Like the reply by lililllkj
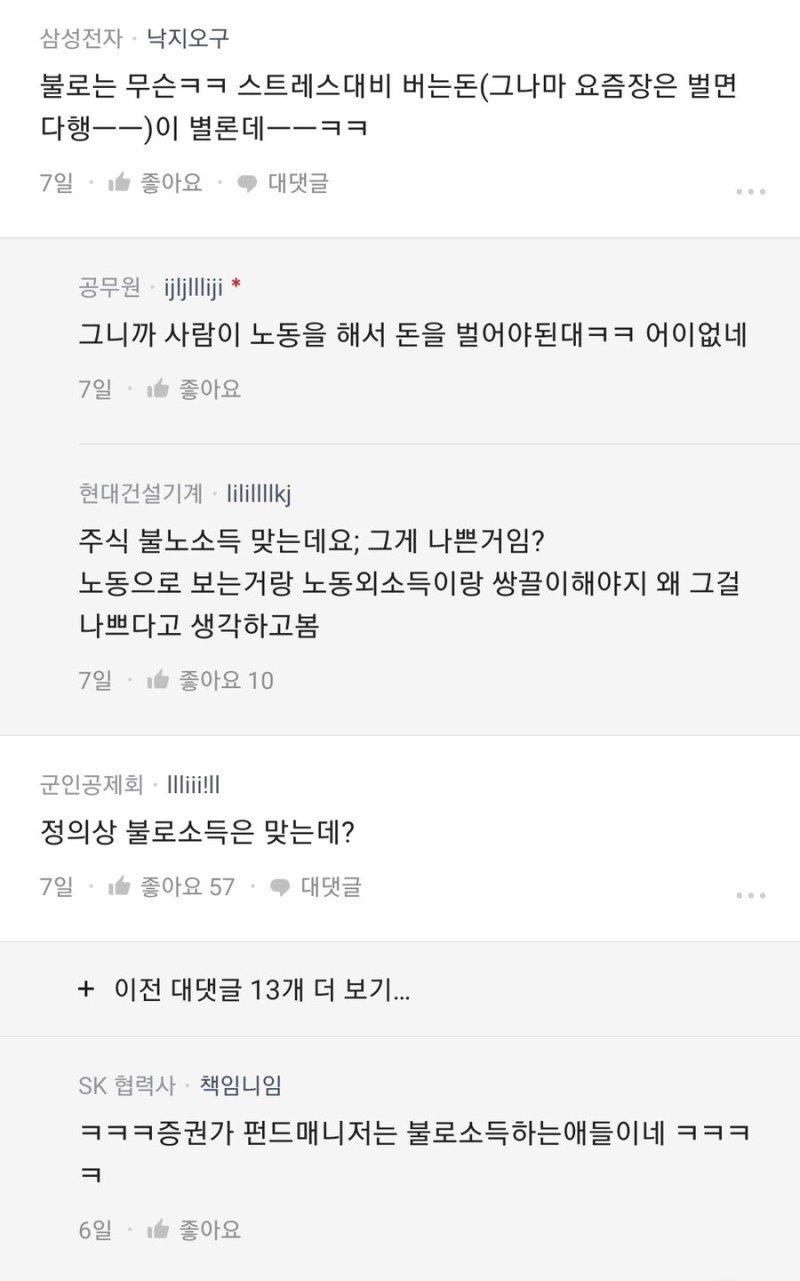Viewport: 800px width, 1281px height. point(209,681)
